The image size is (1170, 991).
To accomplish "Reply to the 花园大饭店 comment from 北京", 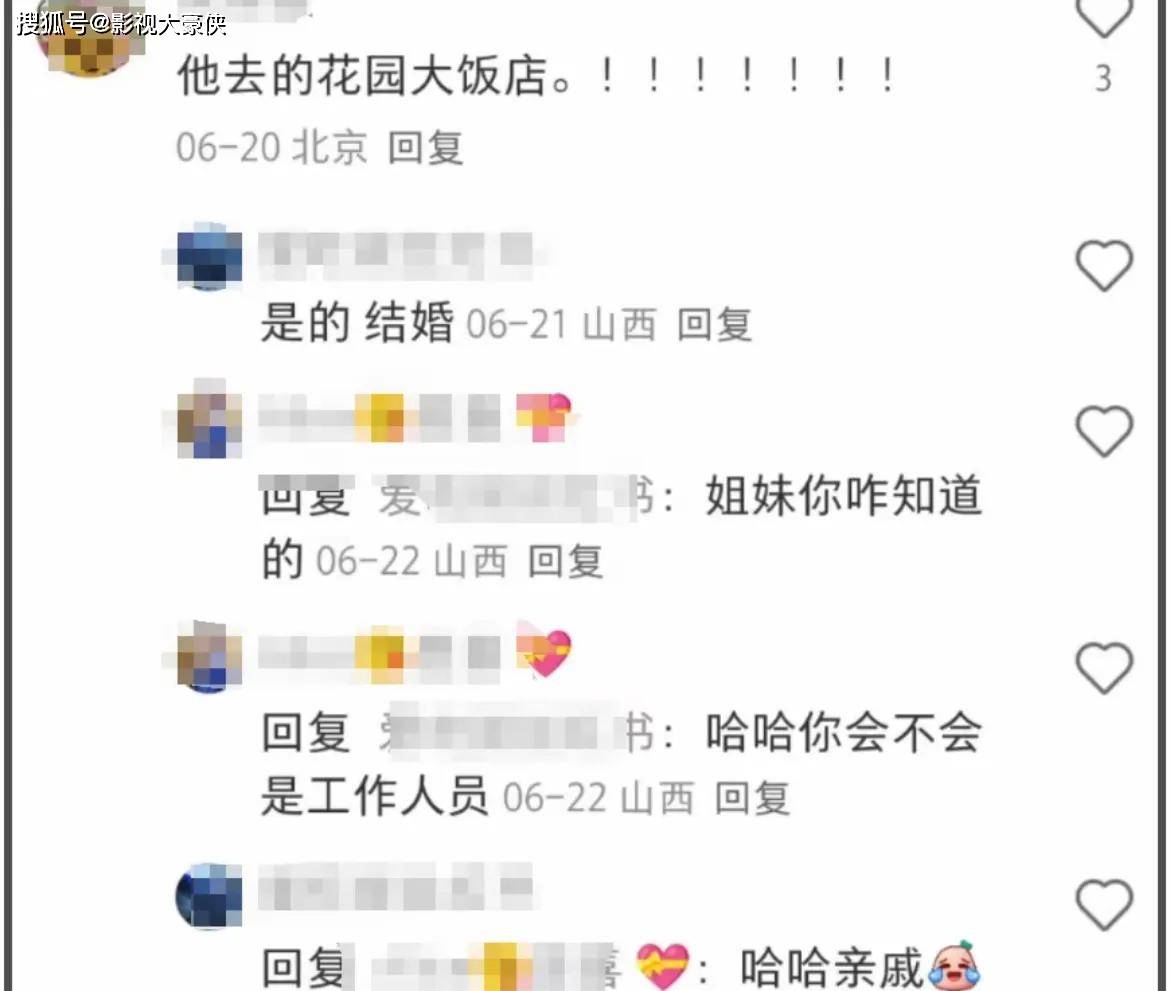I will [426, 148].
